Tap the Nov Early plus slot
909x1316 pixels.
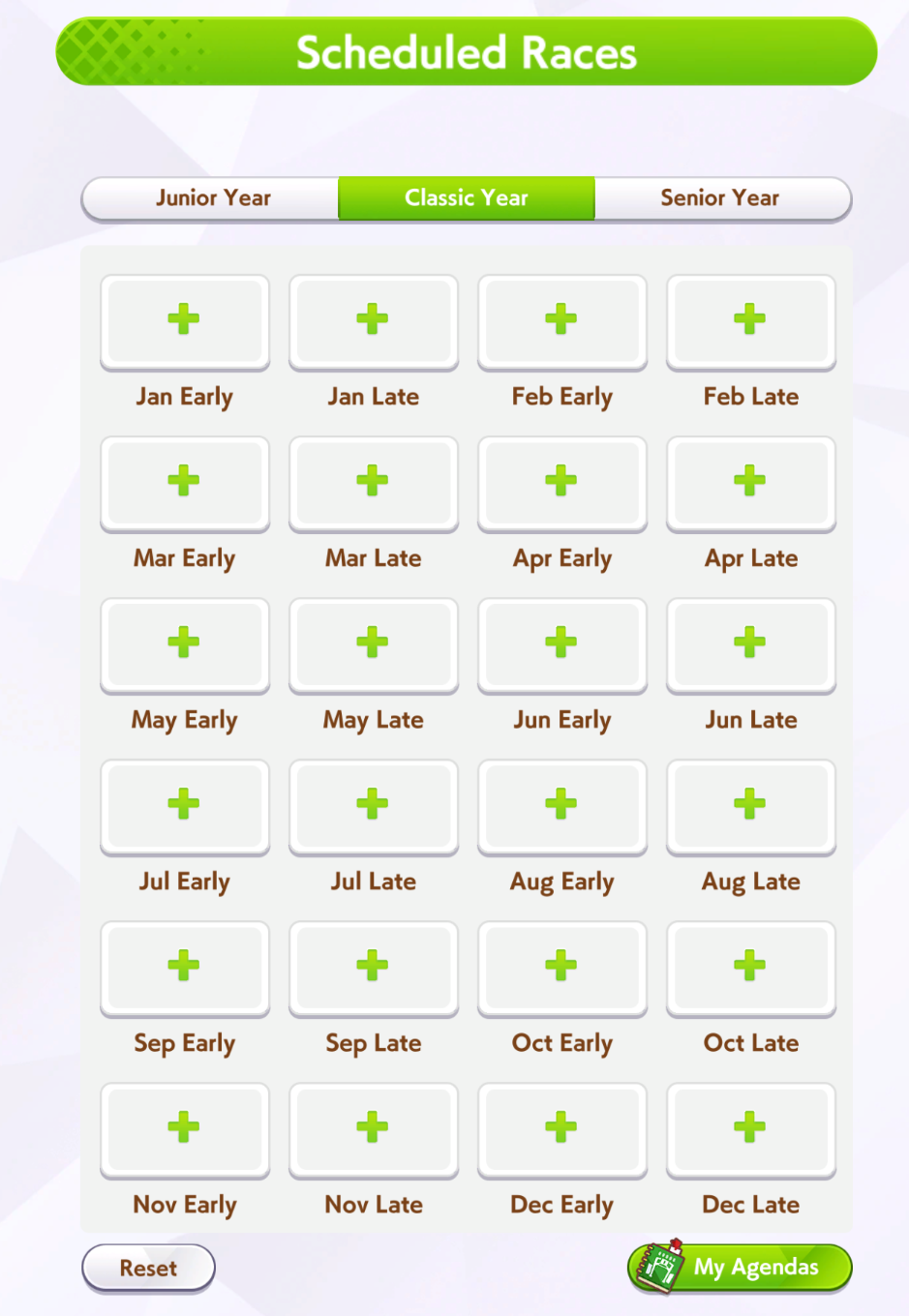(185, 1129)
